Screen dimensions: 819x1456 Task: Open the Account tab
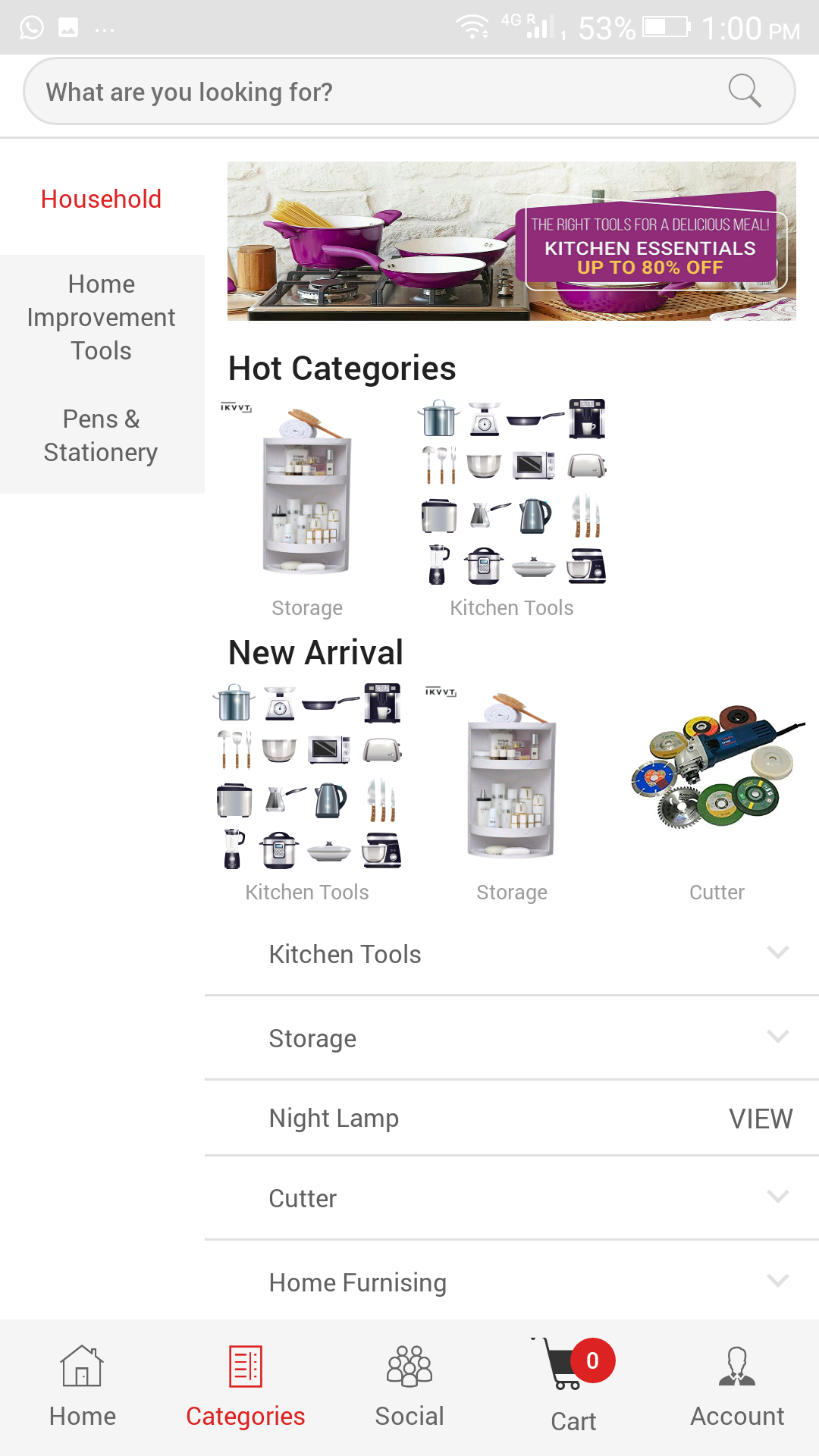click(x=737, y=1386)
